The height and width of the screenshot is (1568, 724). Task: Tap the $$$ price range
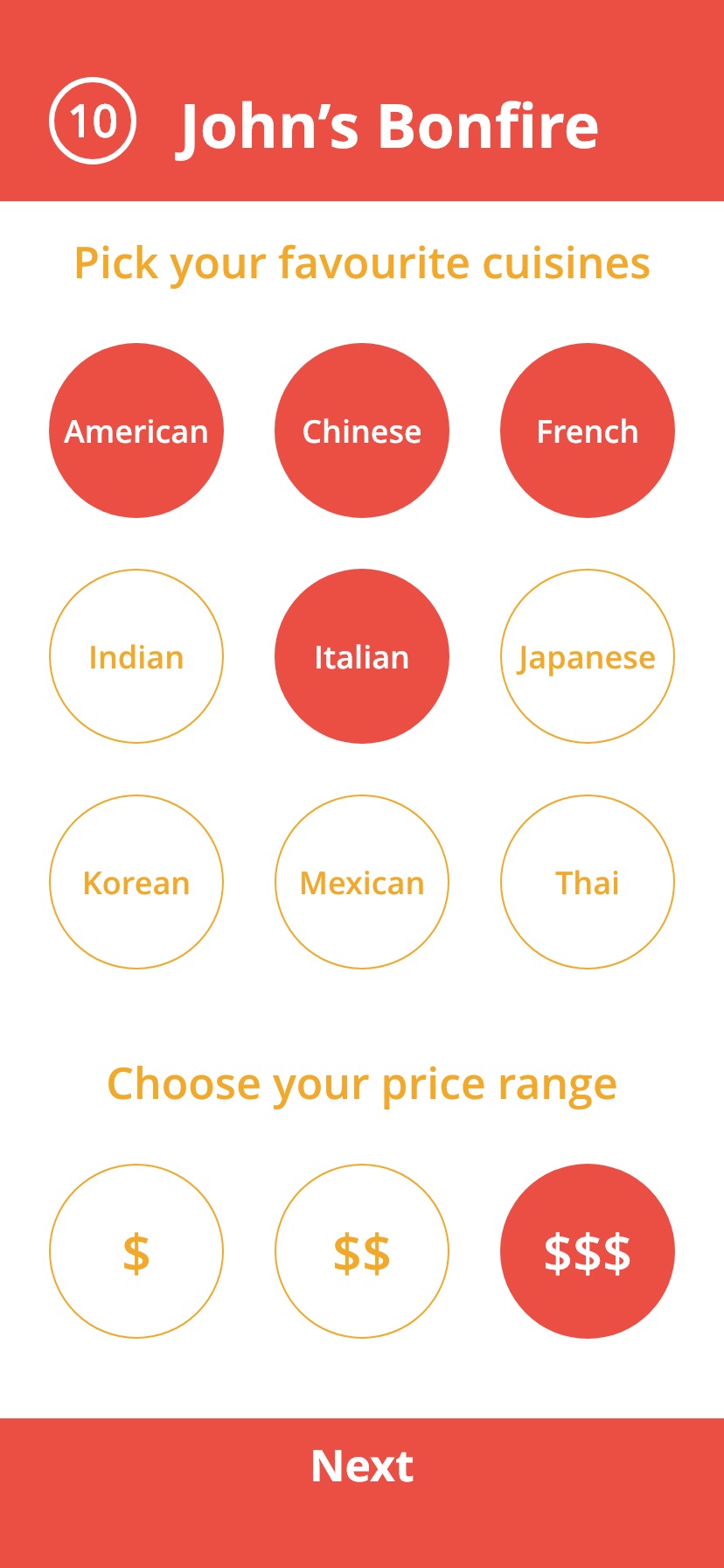[x=588, y=1251]
